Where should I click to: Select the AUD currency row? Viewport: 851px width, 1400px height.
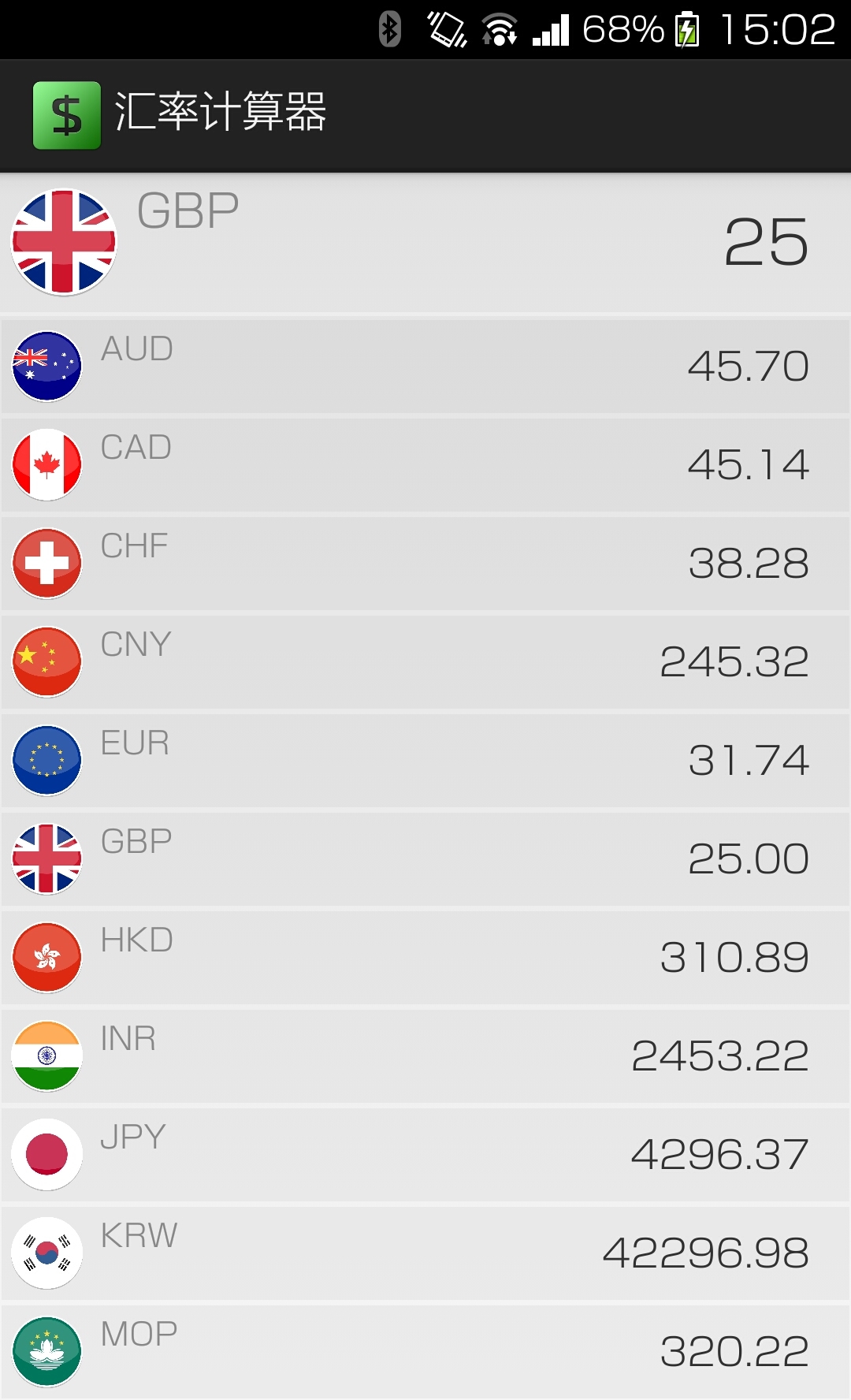pos(425,367)
